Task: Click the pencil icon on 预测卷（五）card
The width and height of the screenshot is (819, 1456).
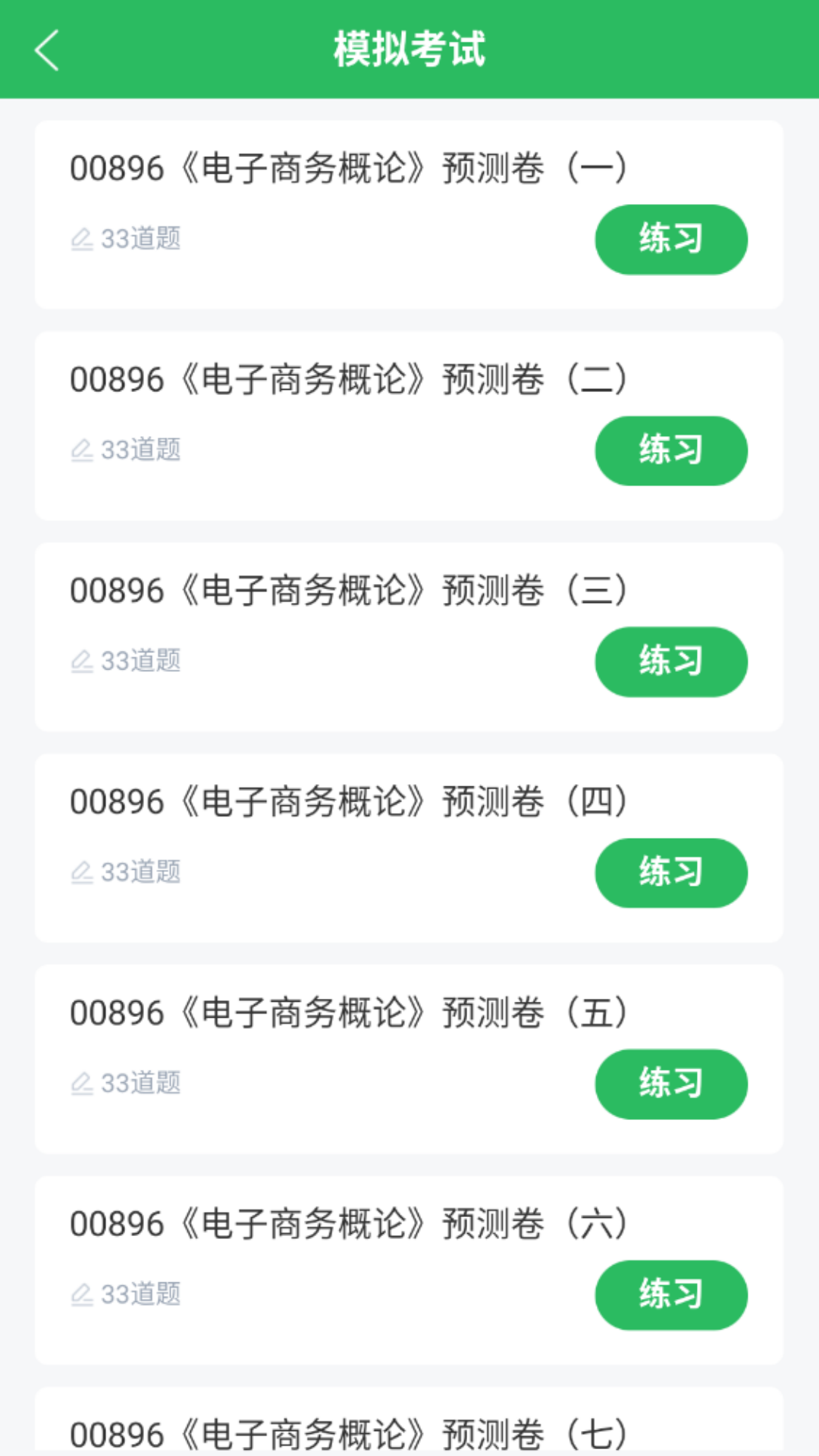Action: (83, 1084)
